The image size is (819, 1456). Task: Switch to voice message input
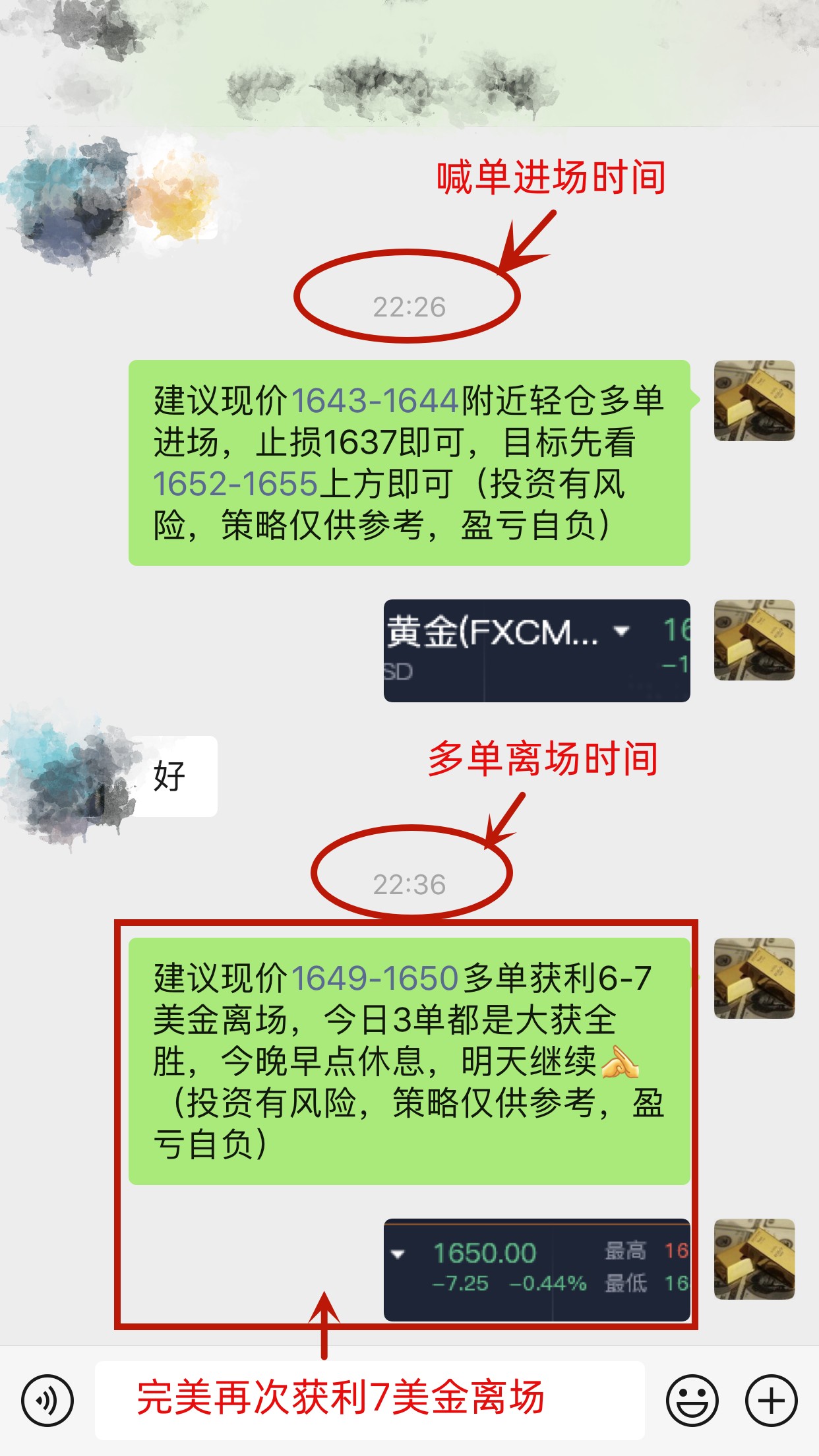[x=47, y=1400]
